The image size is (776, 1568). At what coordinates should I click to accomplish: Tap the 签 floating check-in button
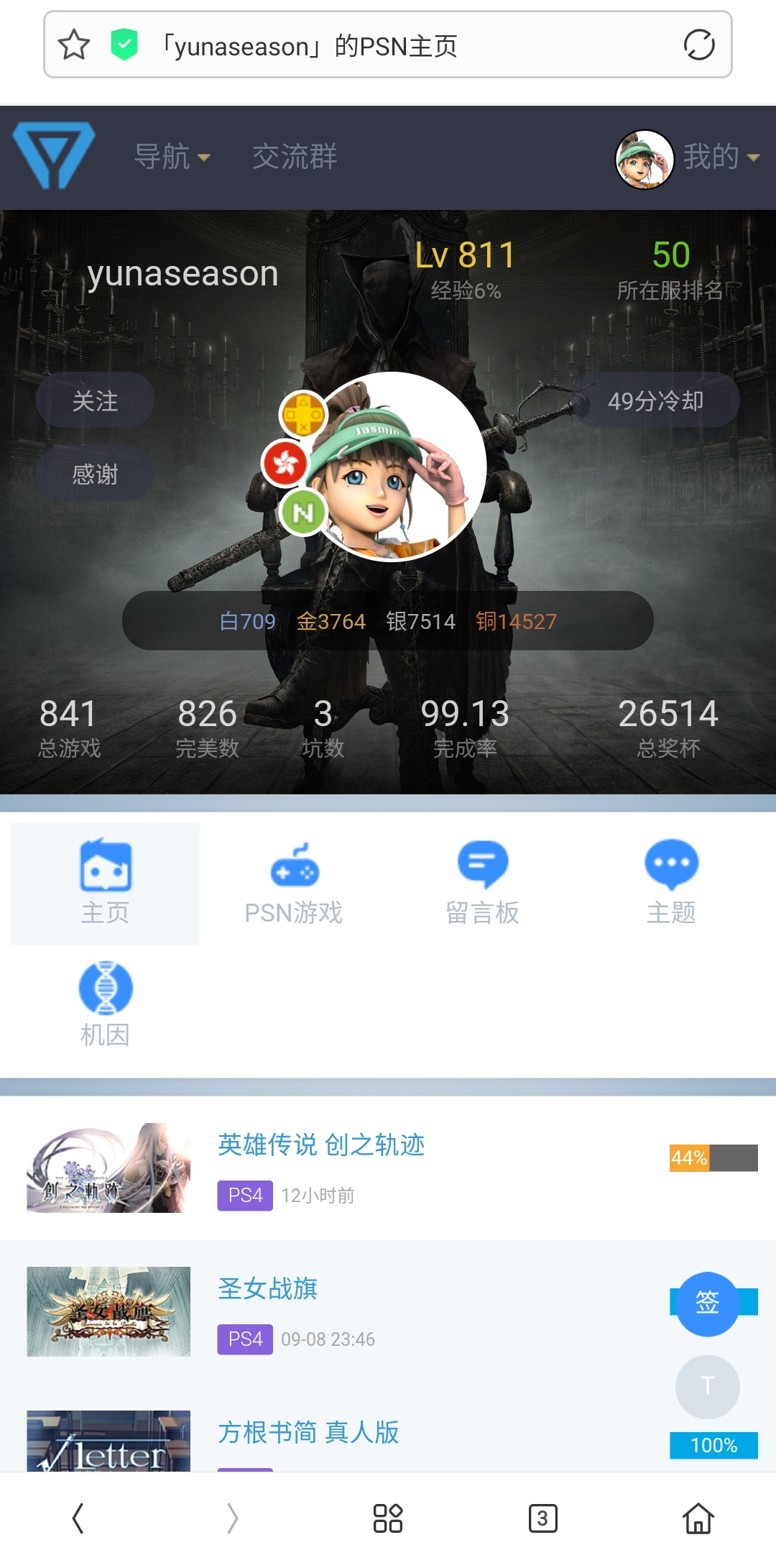point(707,1303)
